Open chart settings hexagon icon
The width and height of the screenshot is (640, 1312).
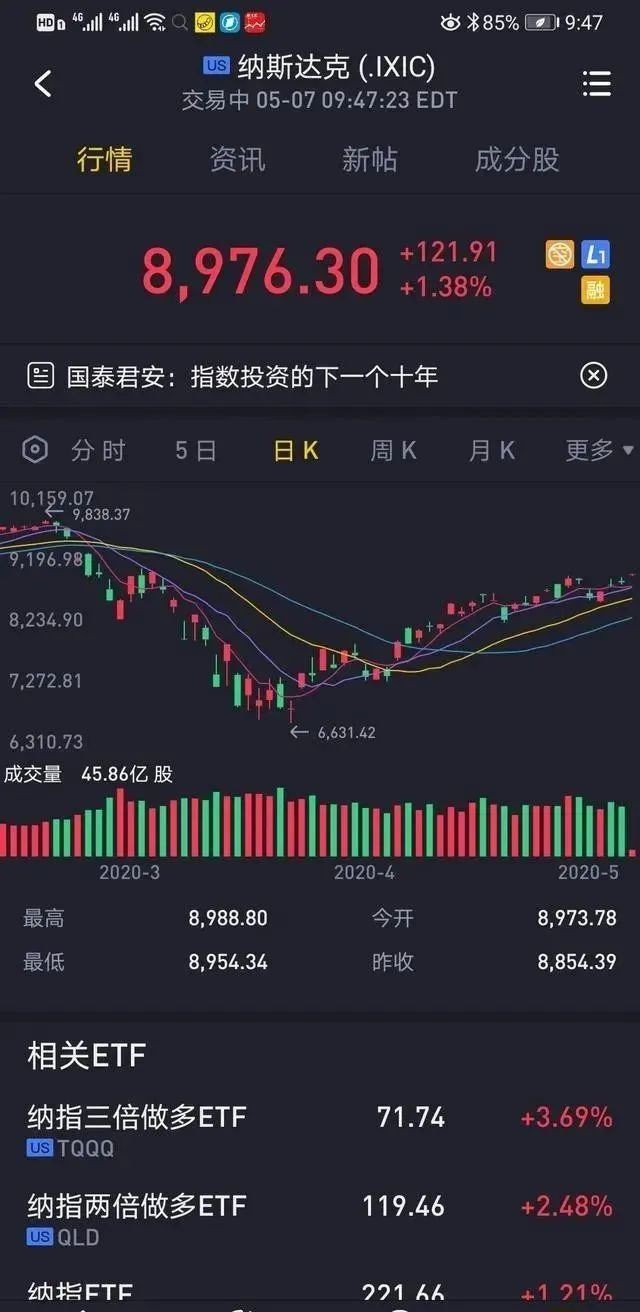(35, 450)
